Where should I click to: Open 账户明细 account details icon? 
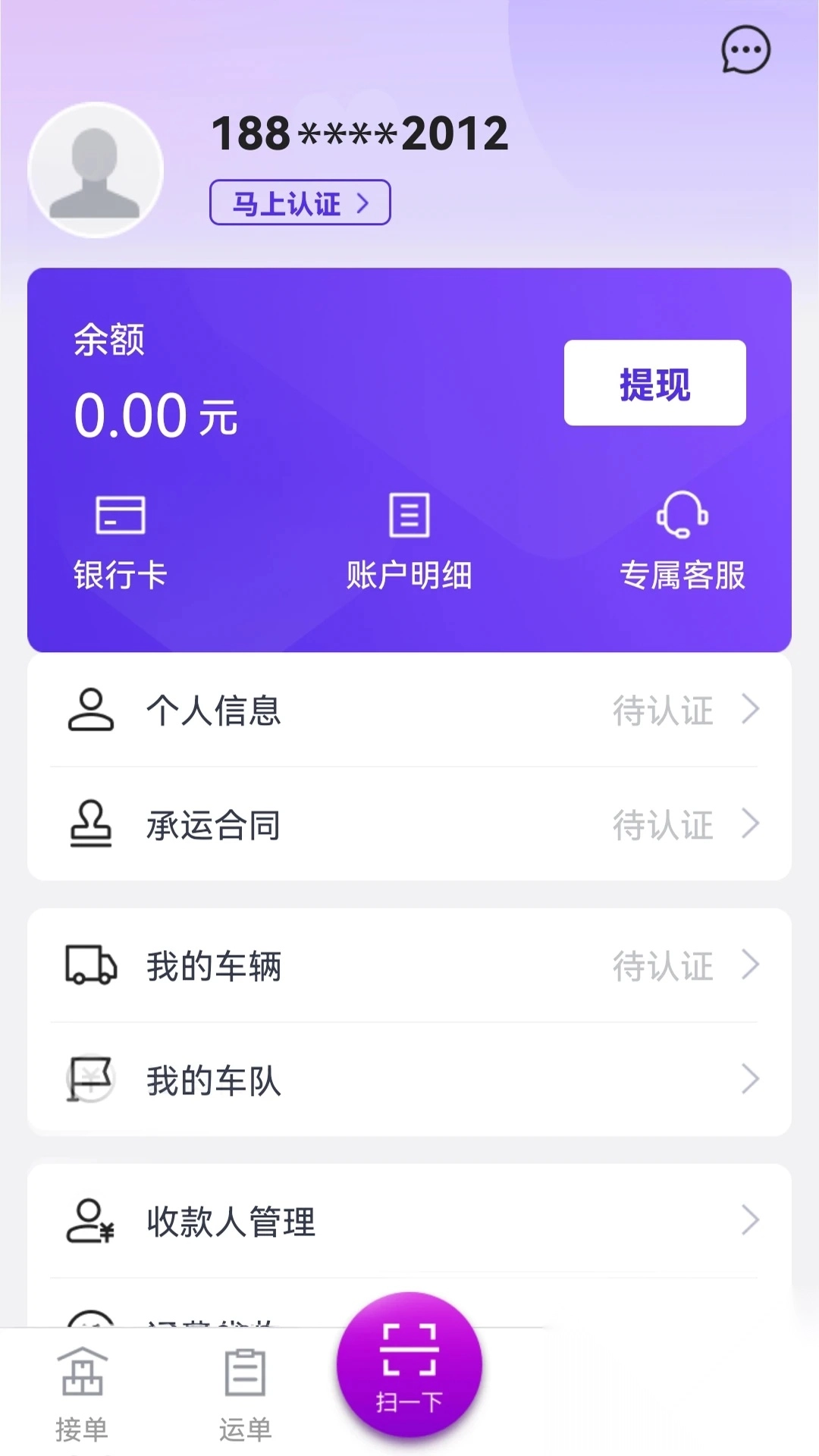[409, 516]
